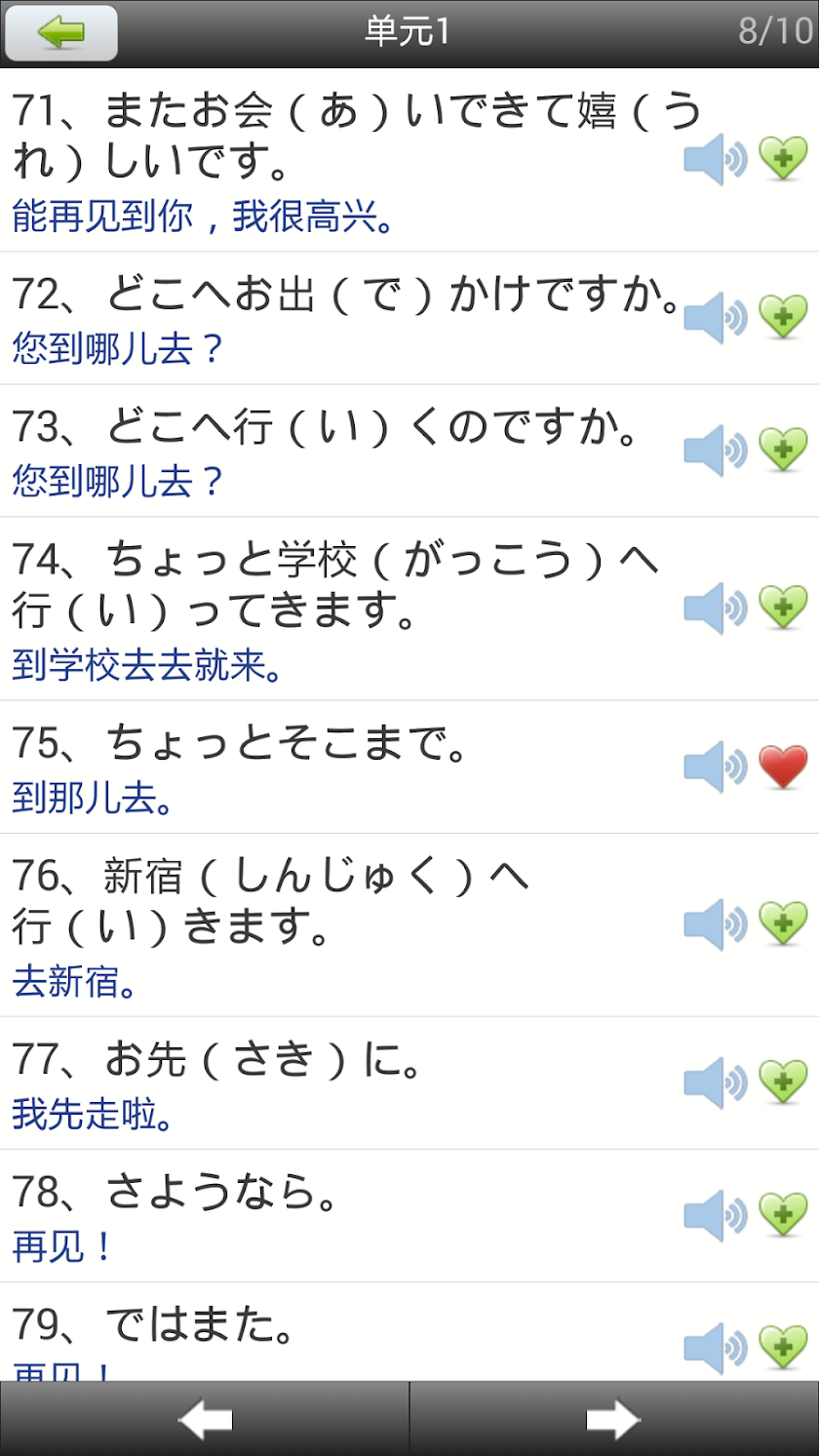The width and height of the screenshot is (819, 1456).
Task: Play audio for sentence 74
Action: [715, 608]
